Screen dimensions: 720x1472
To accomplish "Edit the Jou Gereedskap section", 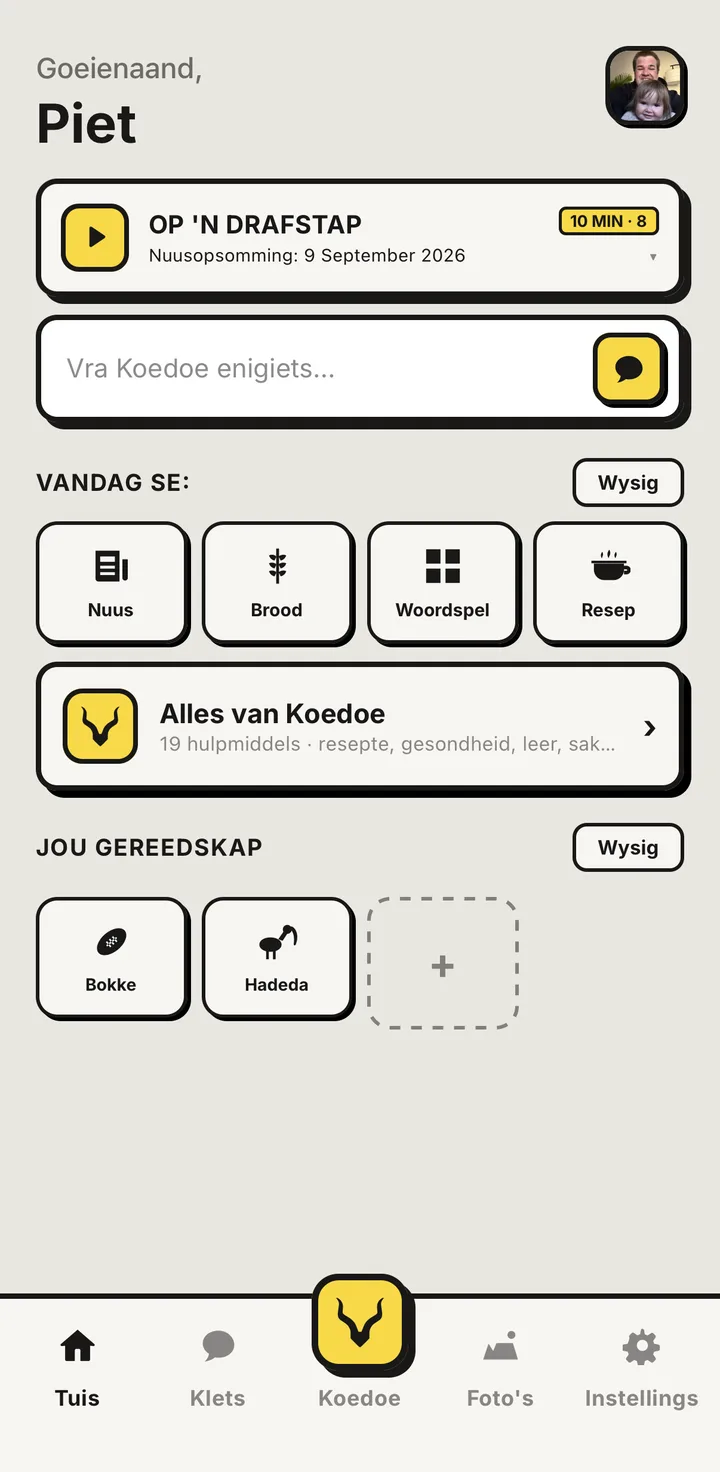I will pos(628,848).
